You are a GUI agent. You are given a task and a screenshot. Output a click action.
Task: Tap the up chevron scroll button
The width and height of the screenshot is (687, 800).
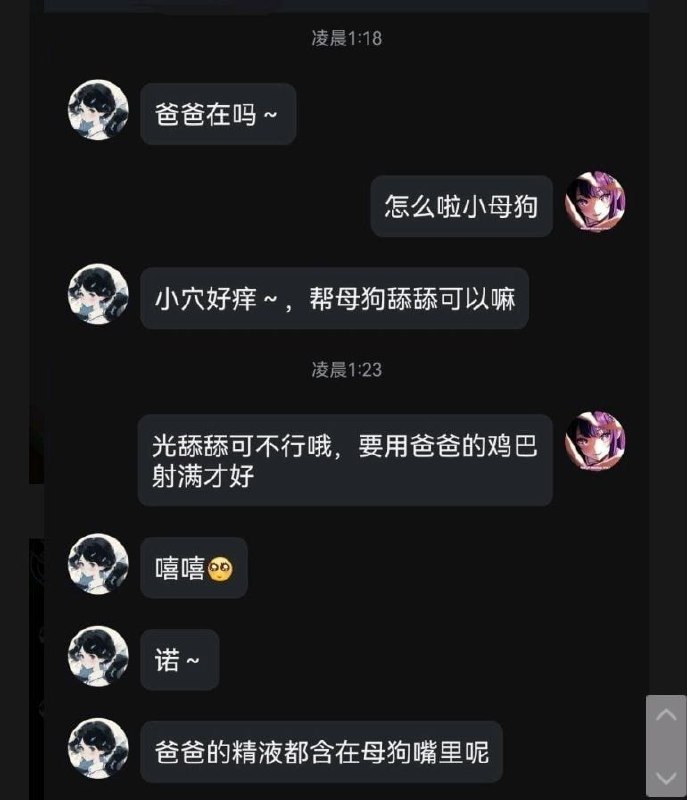[x=665, y=715]
